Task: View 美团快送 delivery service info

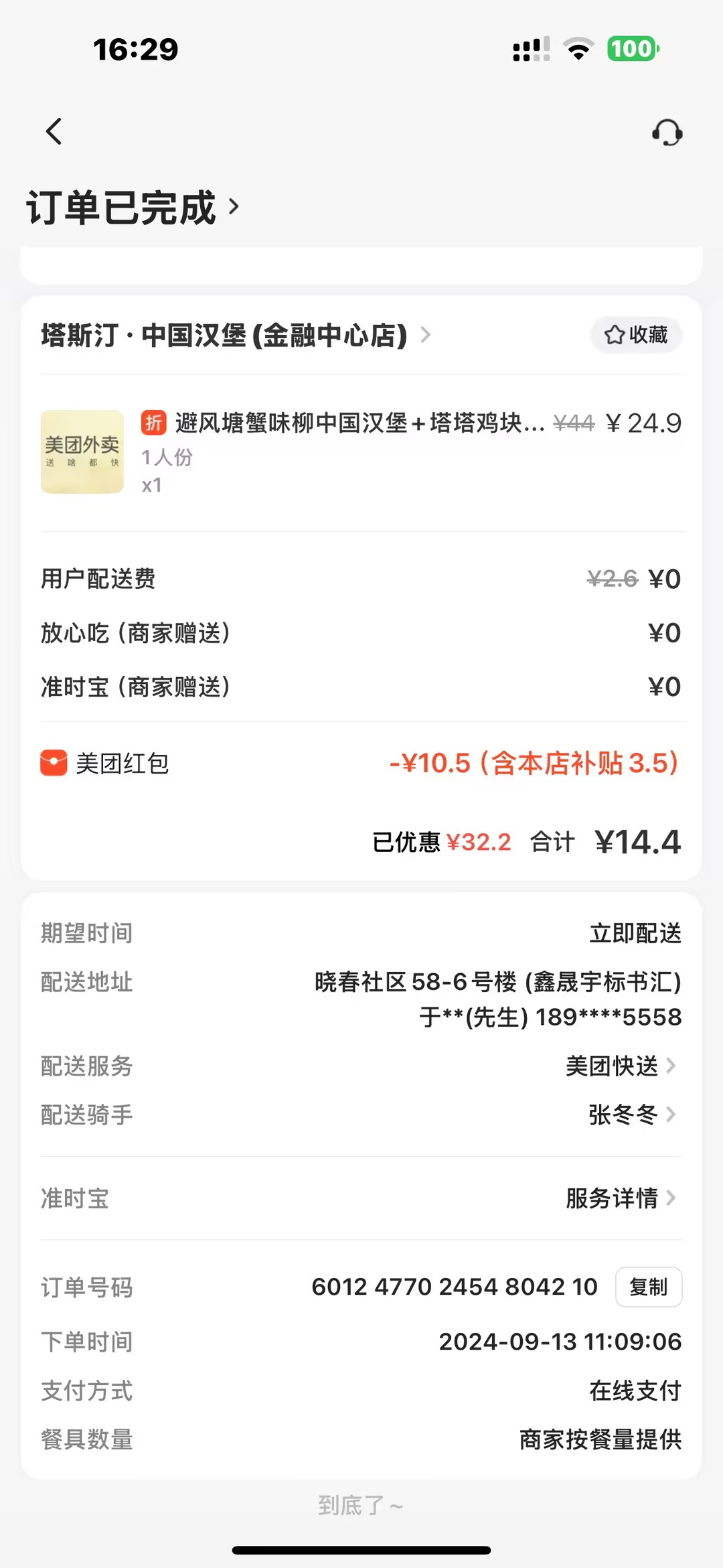Action: tap(620, 1066)
